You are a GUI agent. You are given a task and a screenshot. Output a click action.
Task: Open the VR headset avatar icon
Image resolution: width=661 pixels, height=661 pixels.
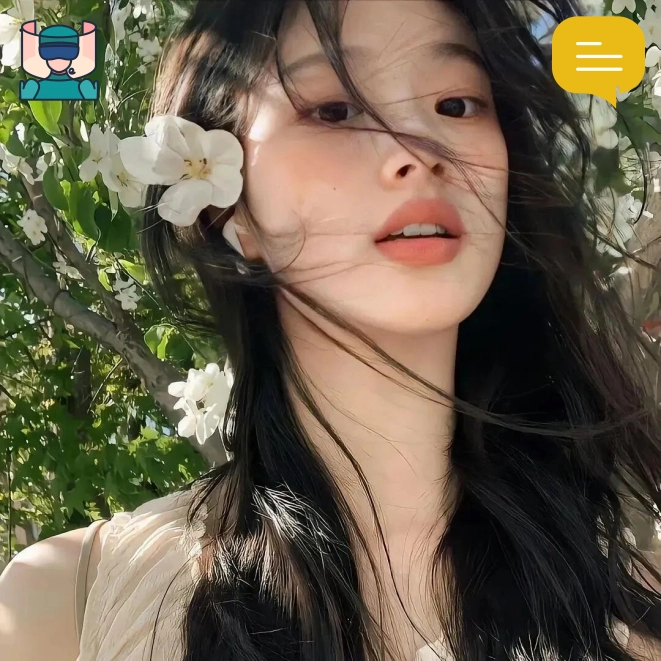pos(59,60)
